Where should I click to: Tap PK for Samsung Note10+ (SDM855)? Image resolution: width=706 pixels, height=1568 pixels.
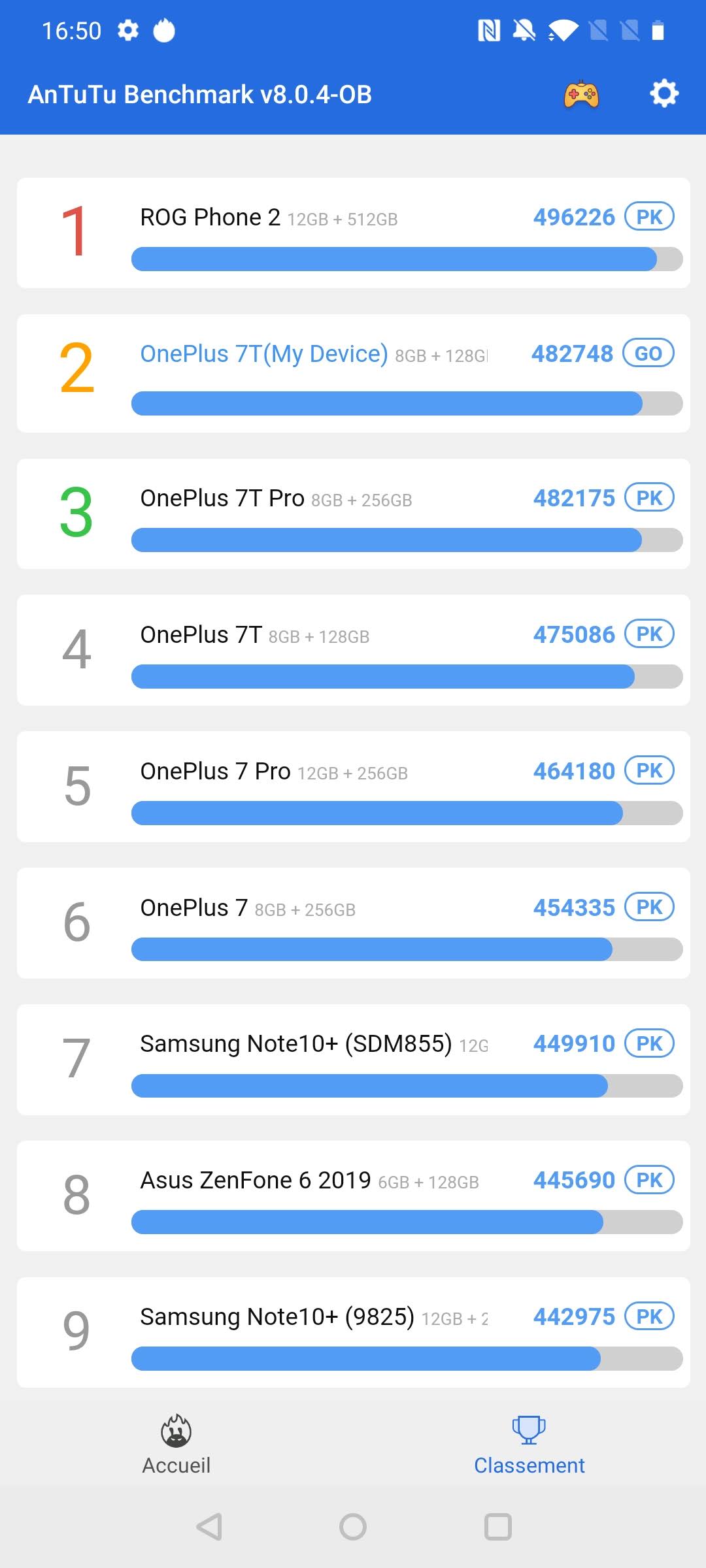[649, 1043]
